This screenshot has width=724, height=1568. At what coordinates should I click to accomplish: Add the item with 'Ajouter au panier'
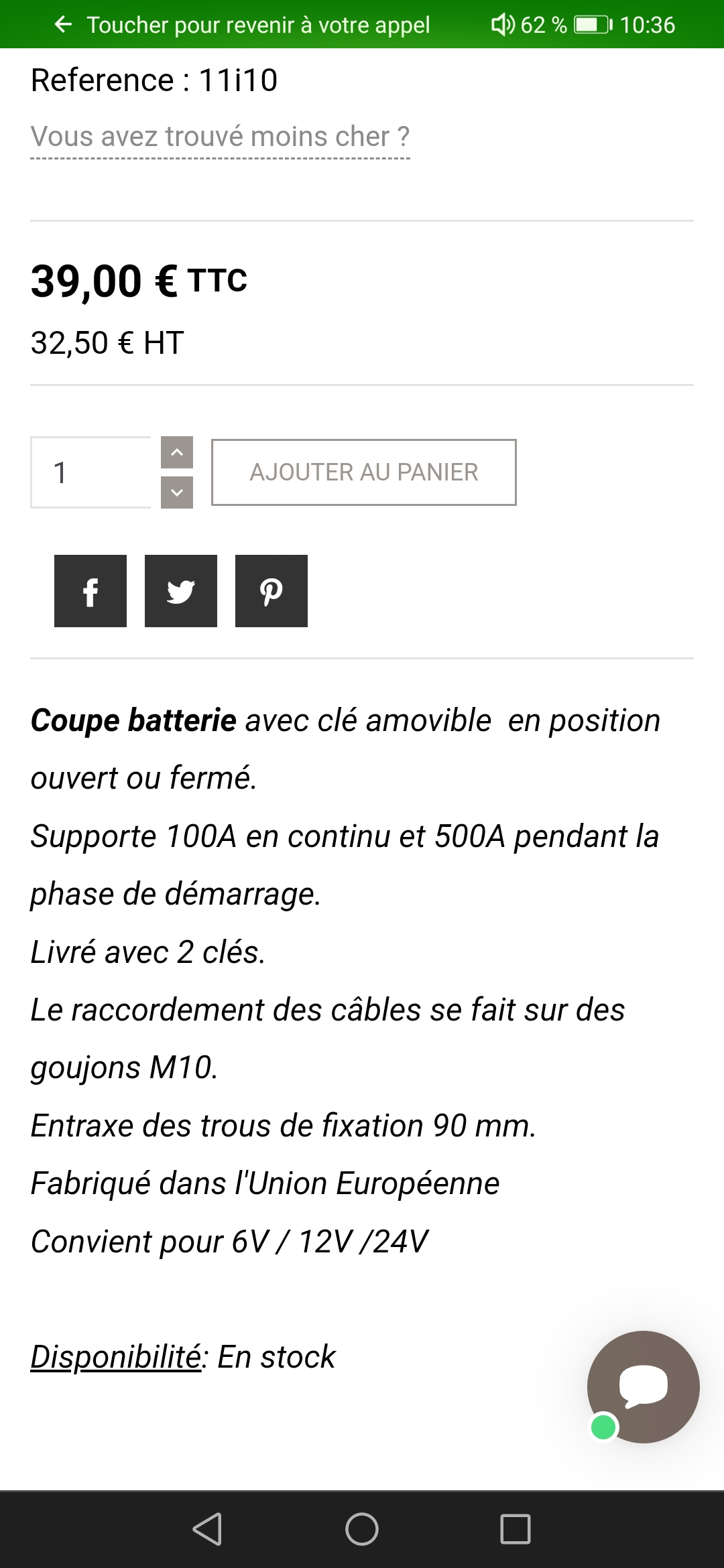pyautogui.click(x=364, y=472)
